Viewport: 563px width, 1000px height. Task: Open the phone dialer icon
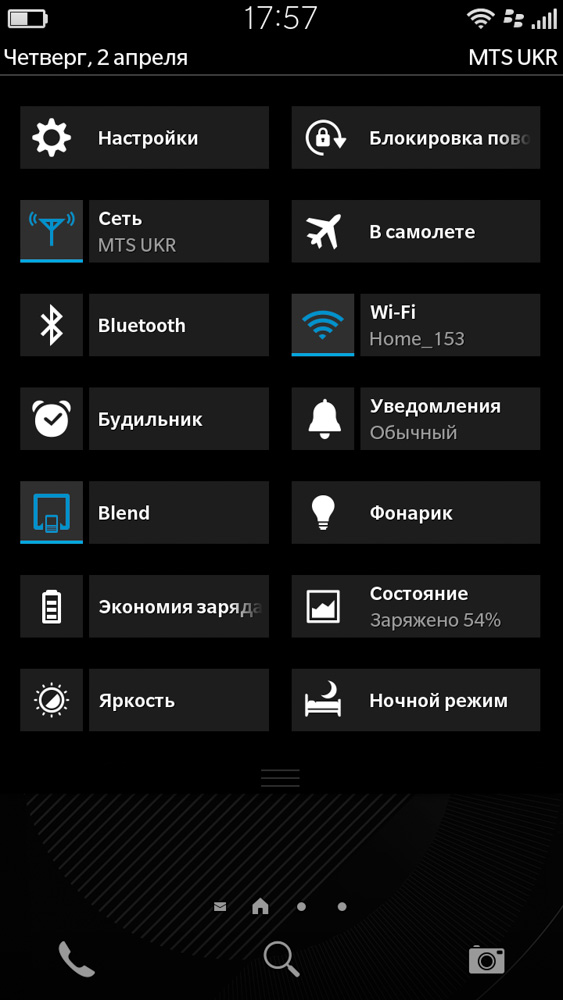point(77,959)
